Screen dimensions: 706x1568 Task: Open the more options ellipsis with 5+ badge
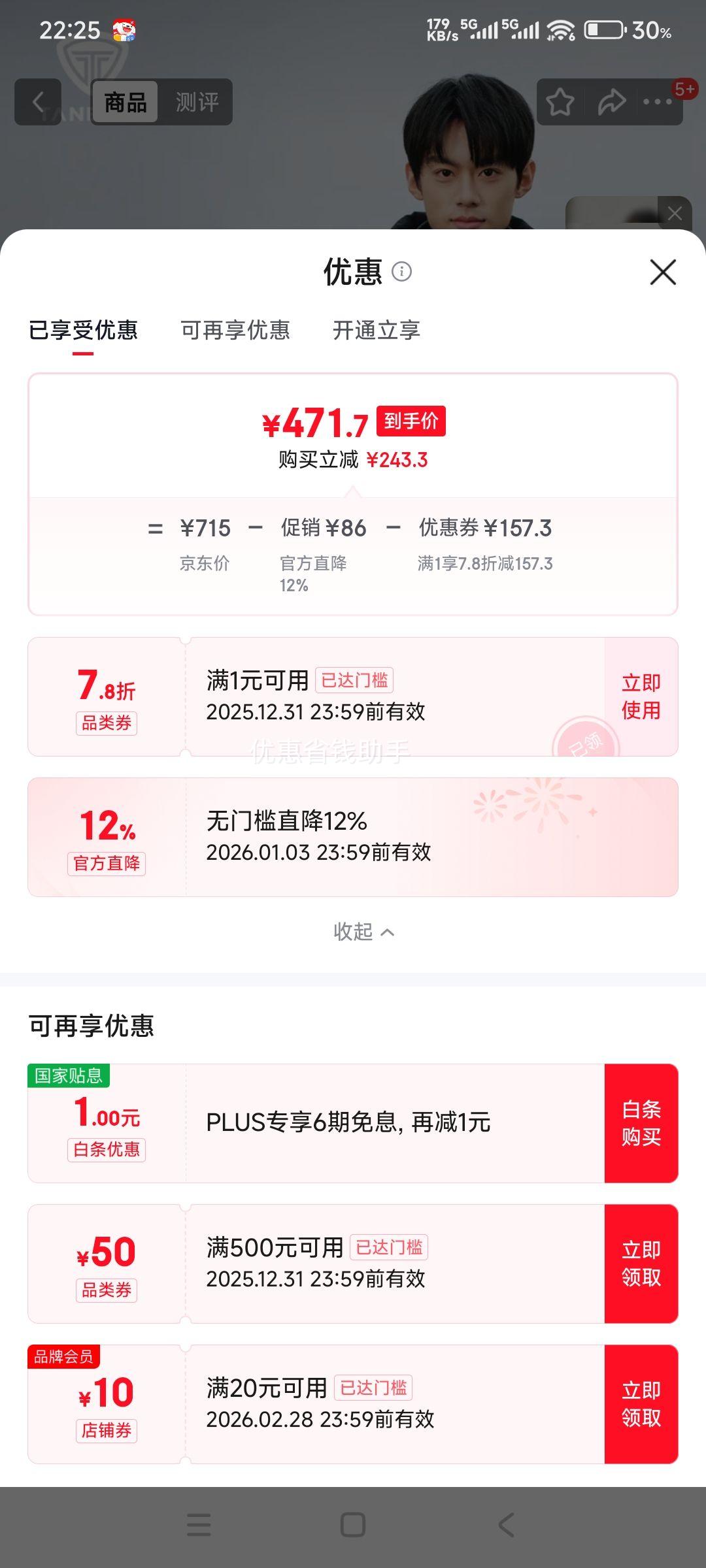coord(657,102)
